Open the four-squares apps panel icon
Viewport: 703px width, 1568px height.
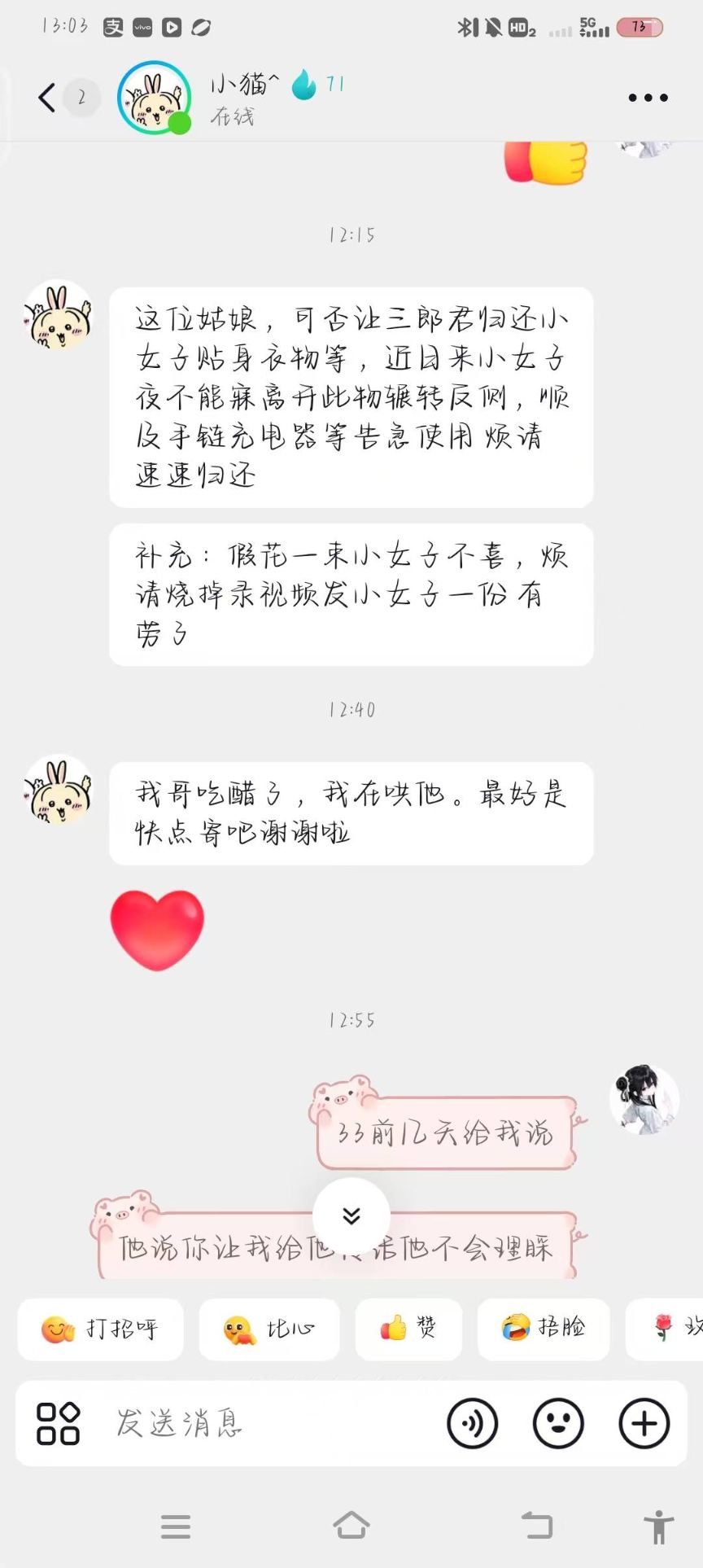tap(58, 1423)
